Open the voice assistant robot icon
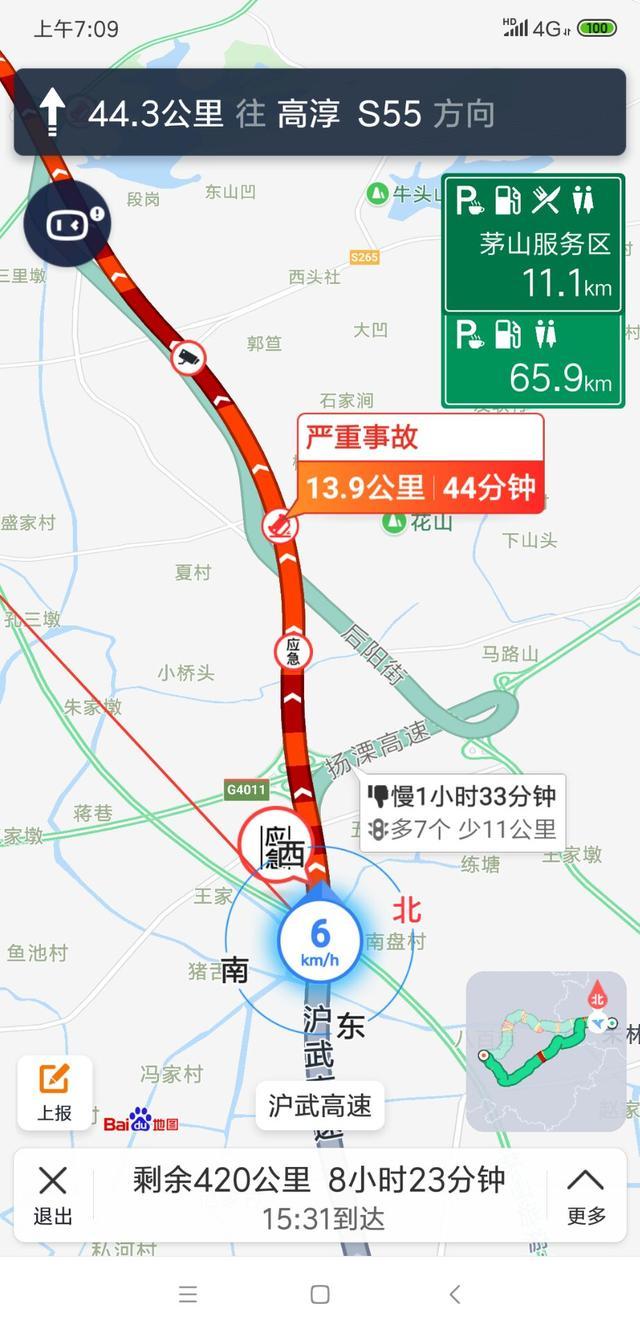Viewport: 640px width, 1333px height. (67, 224)
